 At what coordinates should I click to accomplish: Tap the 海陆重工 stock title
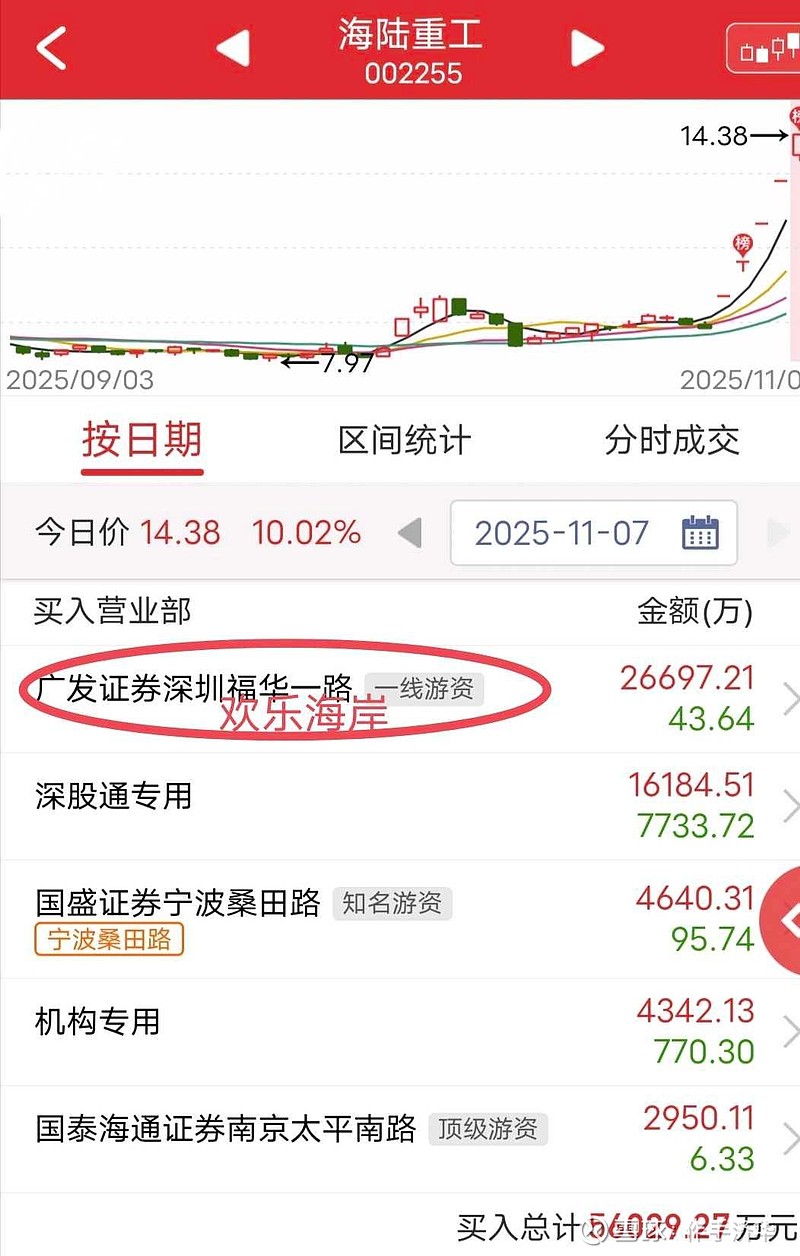(410, 37)
